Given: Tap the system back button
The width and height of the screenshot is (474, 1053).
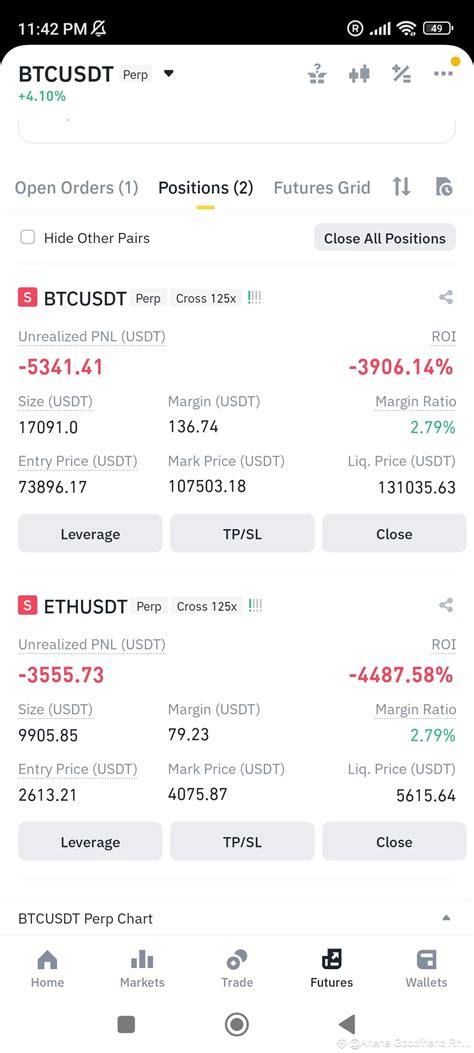Looking at the screenshot, I should tap(346, 1024).
